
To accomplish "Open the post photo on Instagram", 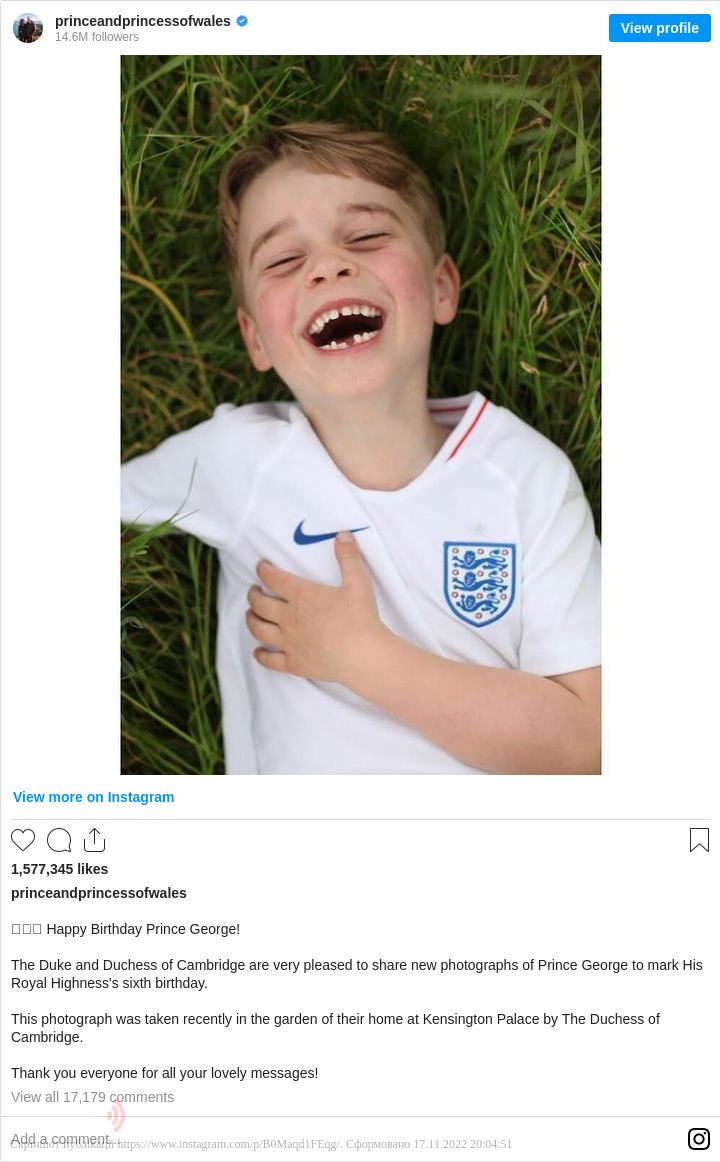I will coord(360,414).
